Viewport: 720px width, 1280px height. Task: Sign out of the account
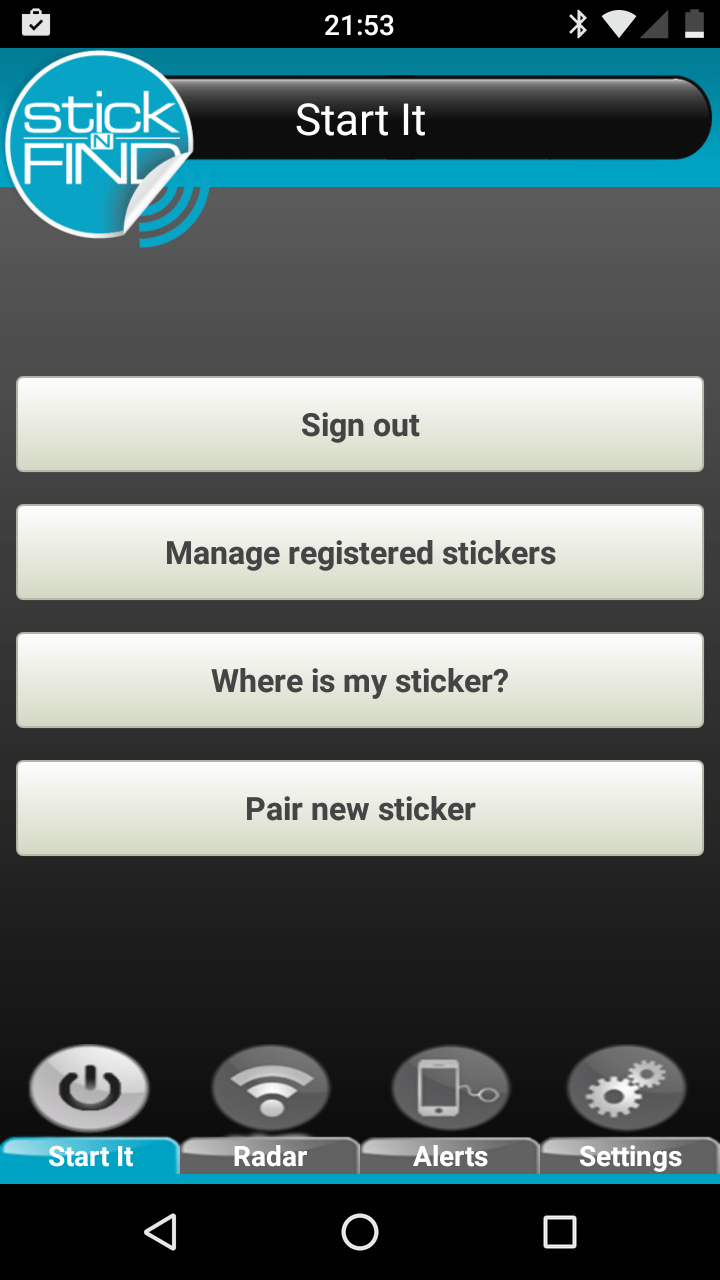360,424
